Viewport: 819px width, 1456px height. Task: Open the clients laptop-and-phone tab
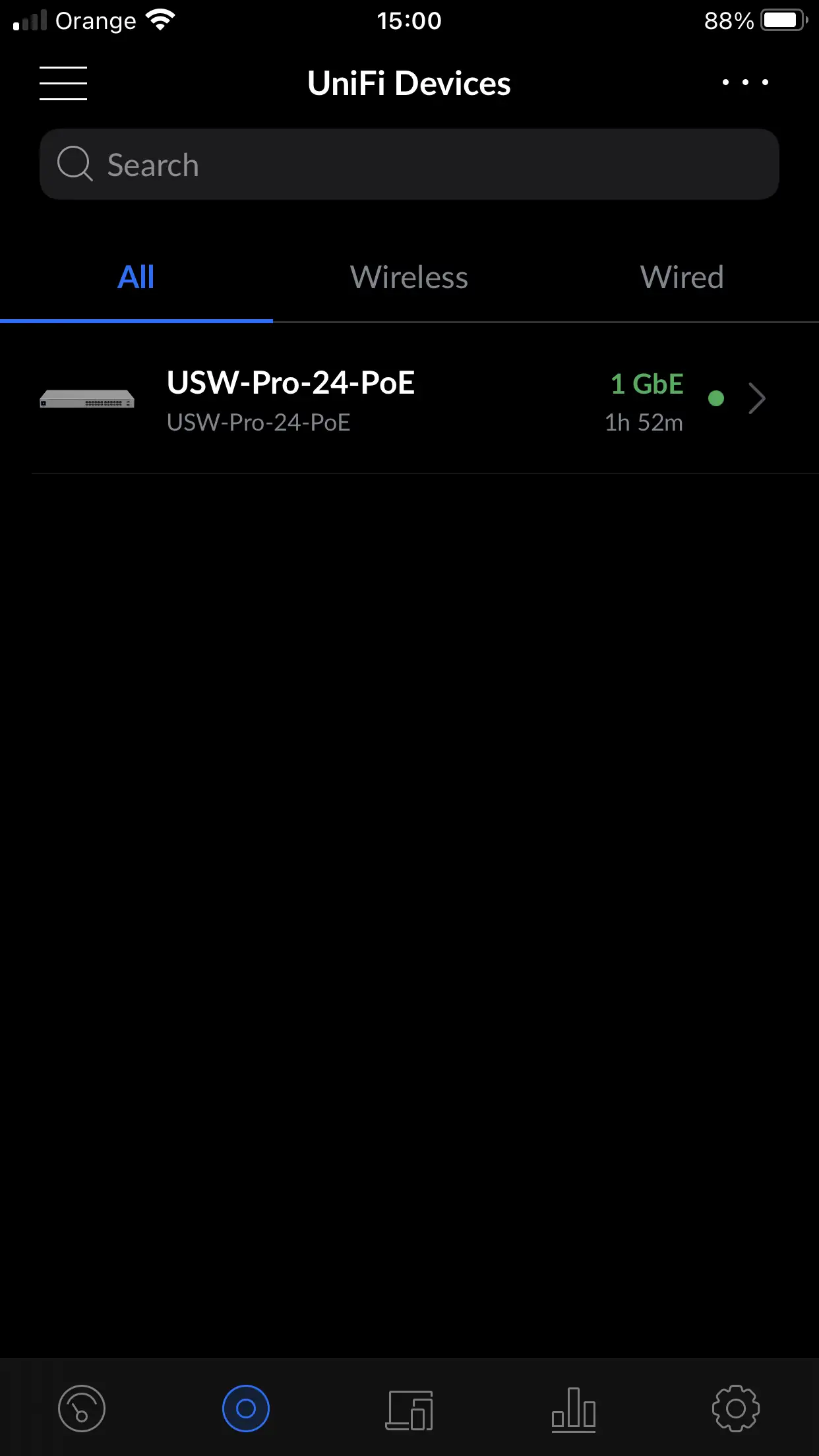pyautogui.click(x=409, y=1410)
